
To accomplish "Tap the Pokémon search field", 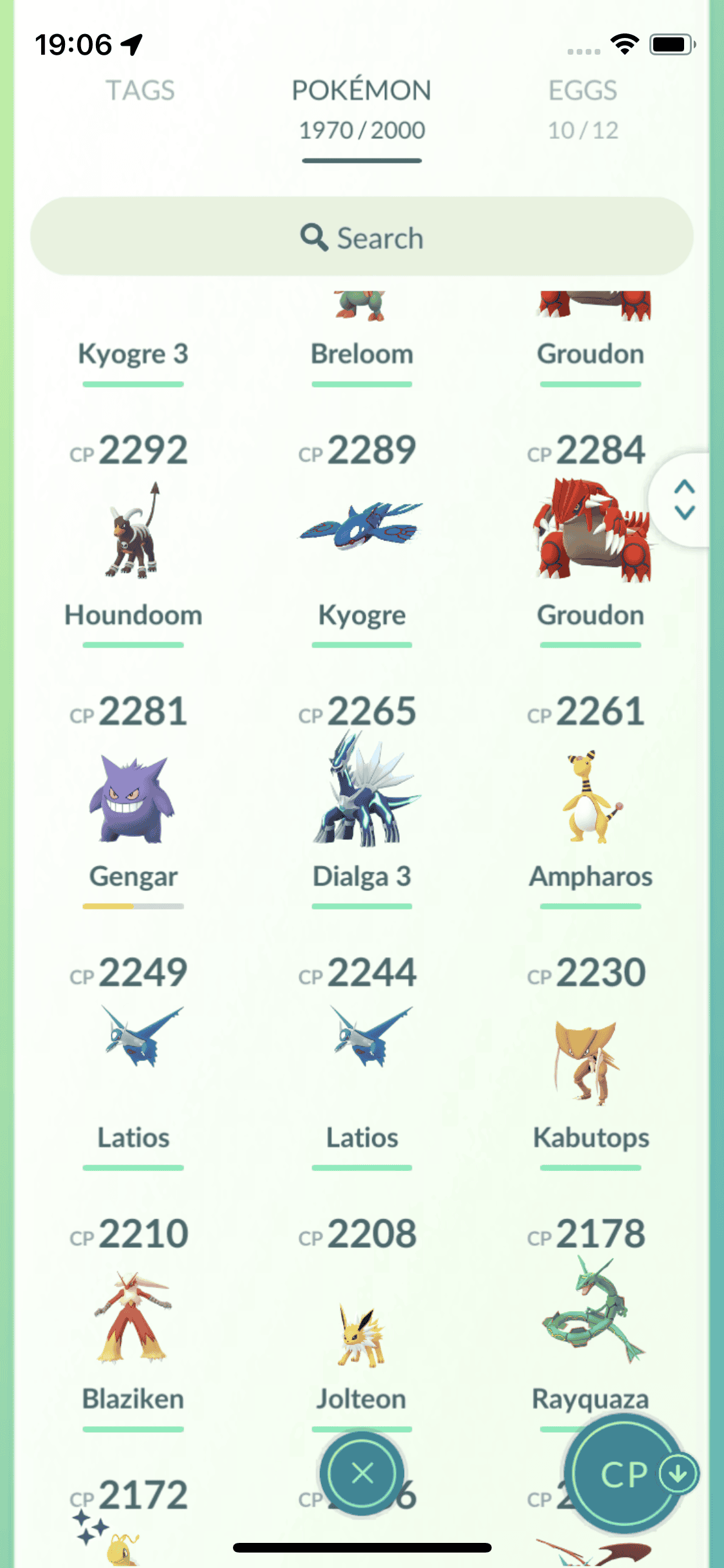I will pyautogui.click(x=362, y=237).
